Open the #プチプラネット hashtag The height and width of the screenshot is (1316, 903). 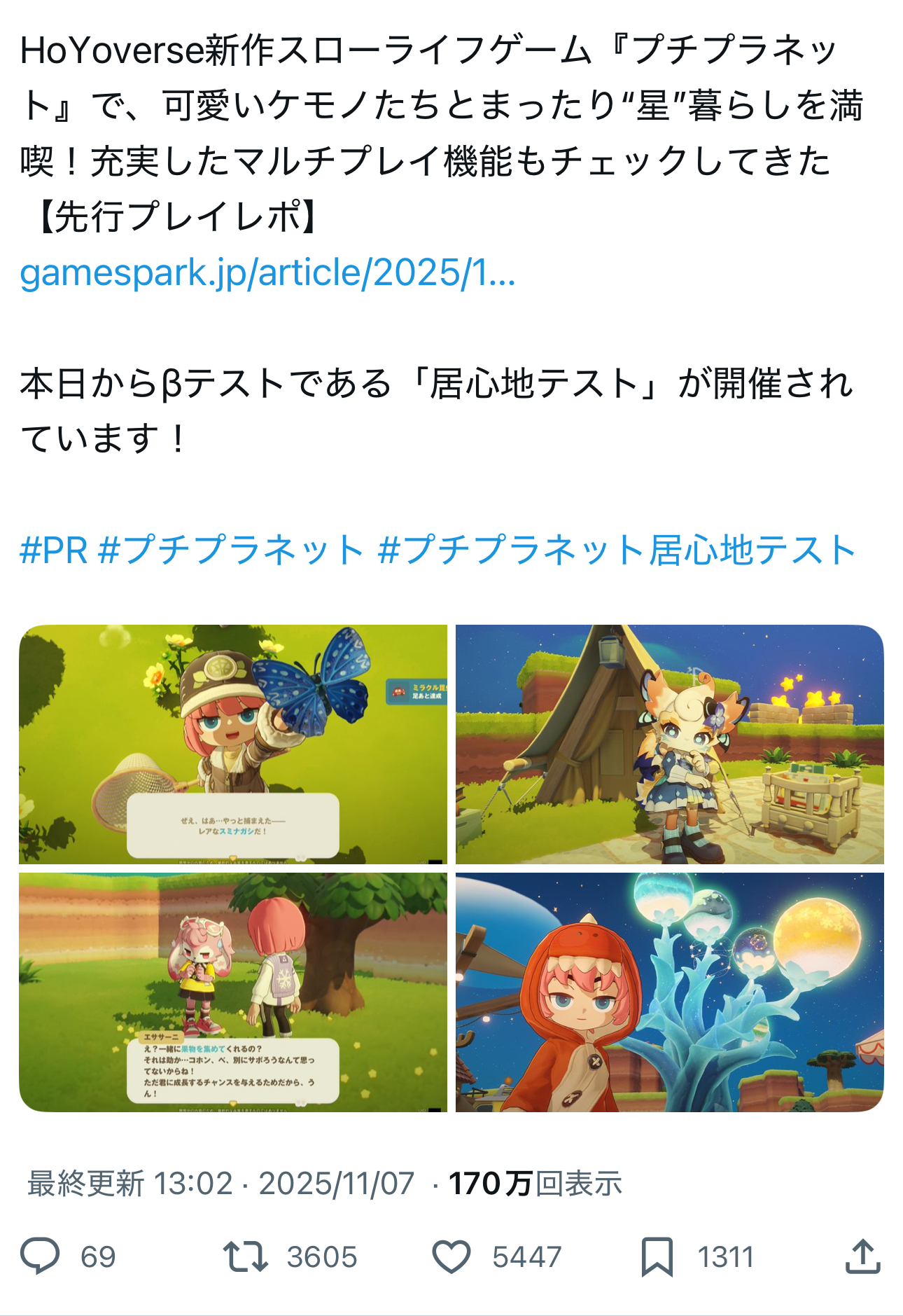[231, 550]
